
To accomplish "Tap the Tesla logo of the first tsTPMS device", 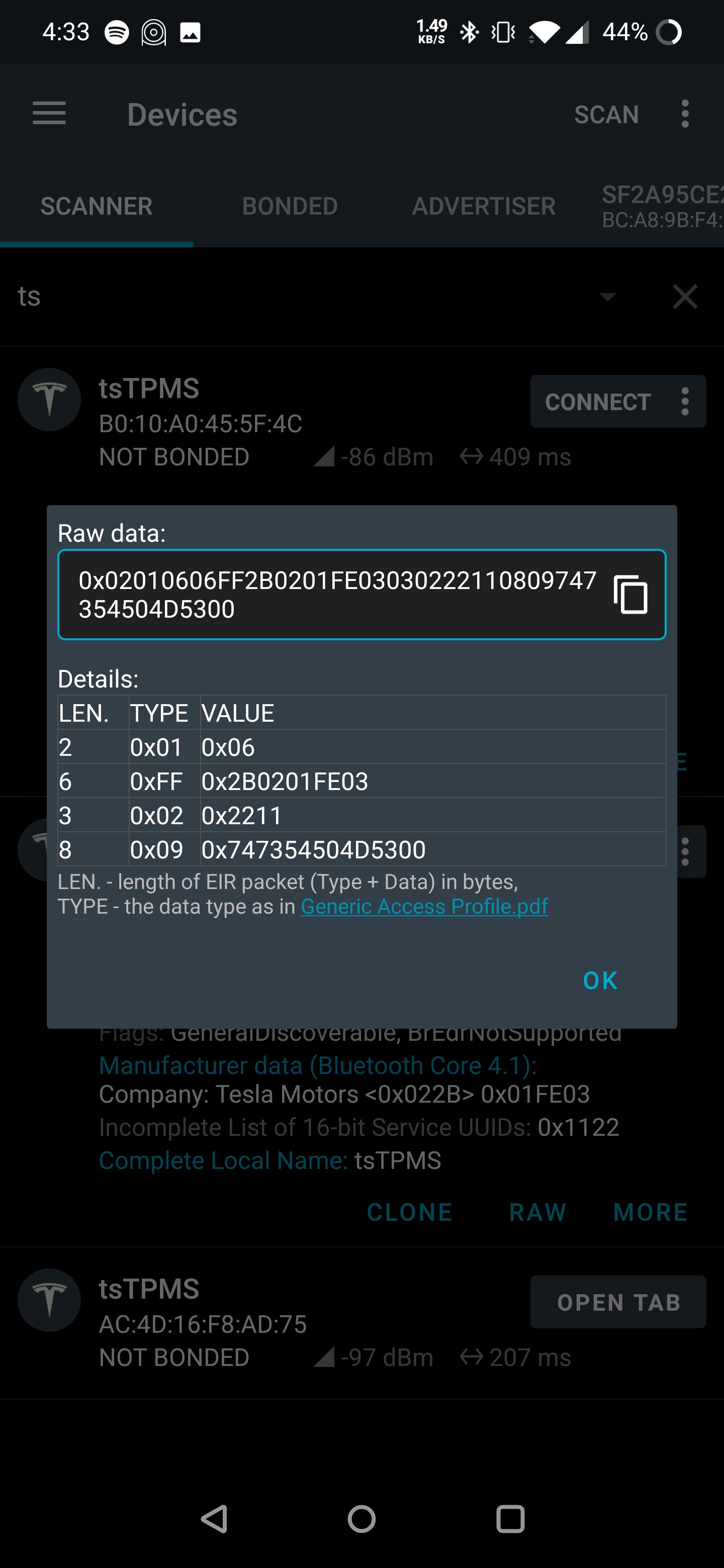I will tap(49, 400).
